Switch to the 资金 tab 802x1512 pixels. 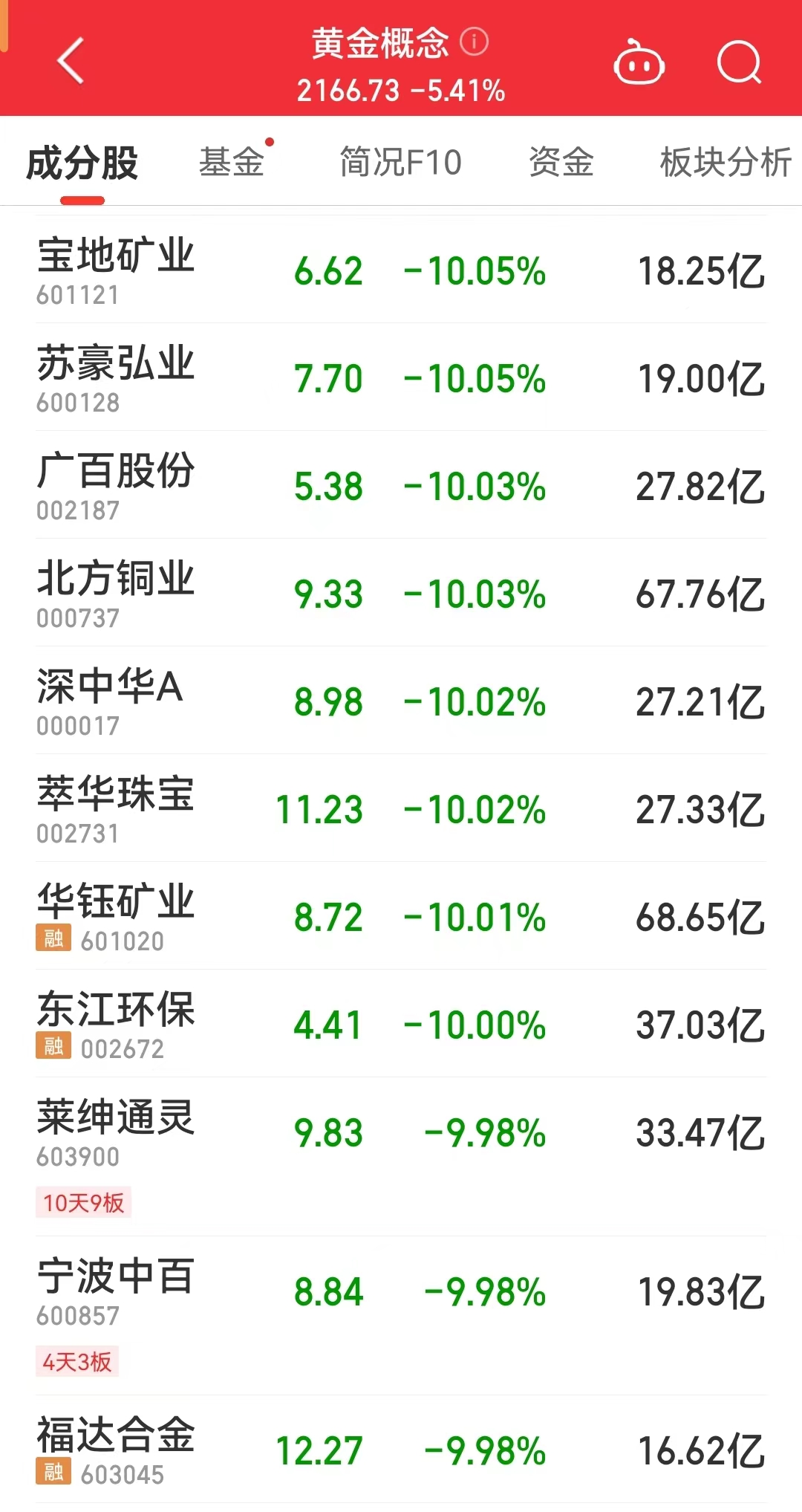(x=561, y=163)
